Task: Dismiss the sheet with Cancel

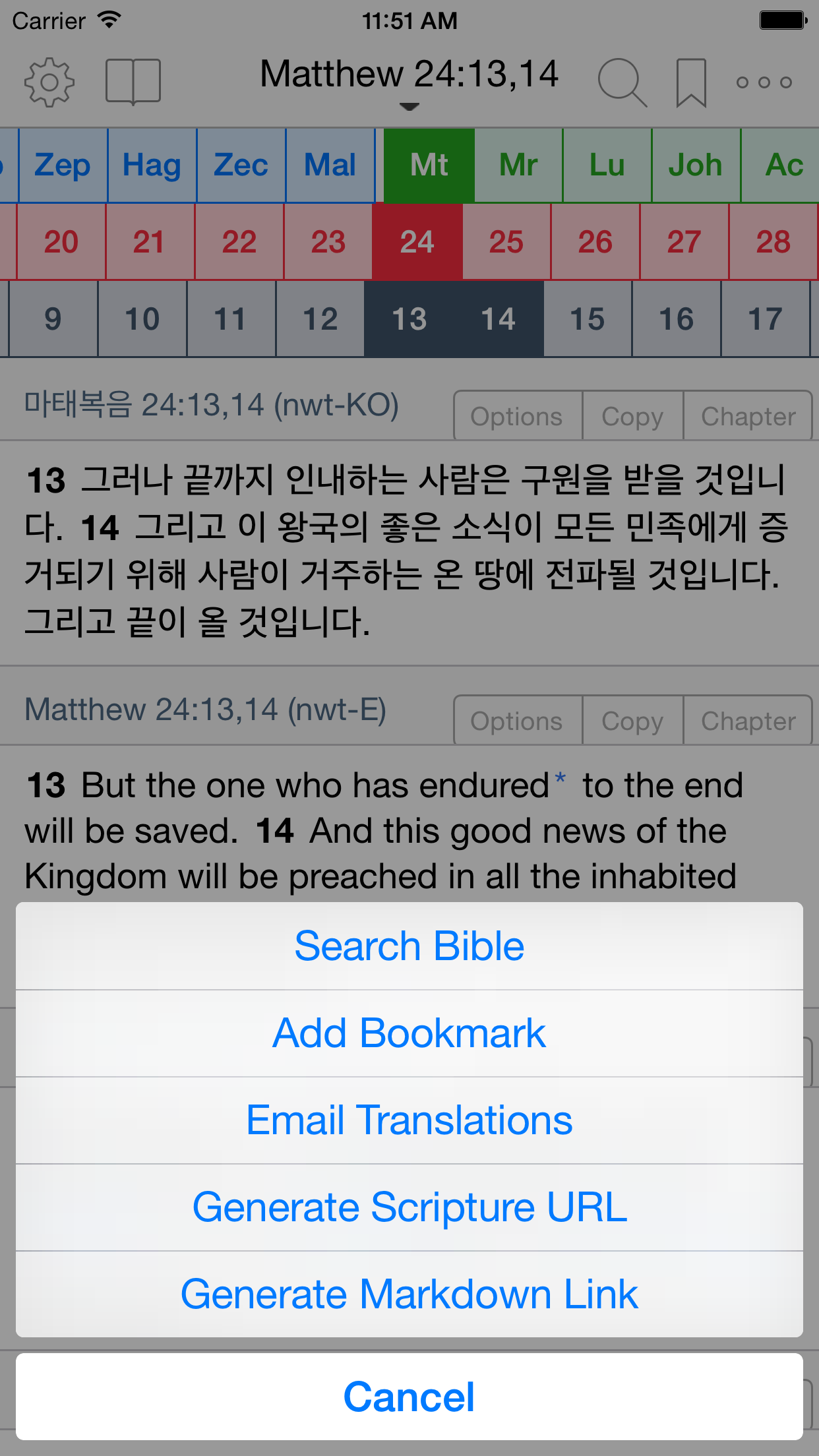Action: click(x=409, y=1397)
